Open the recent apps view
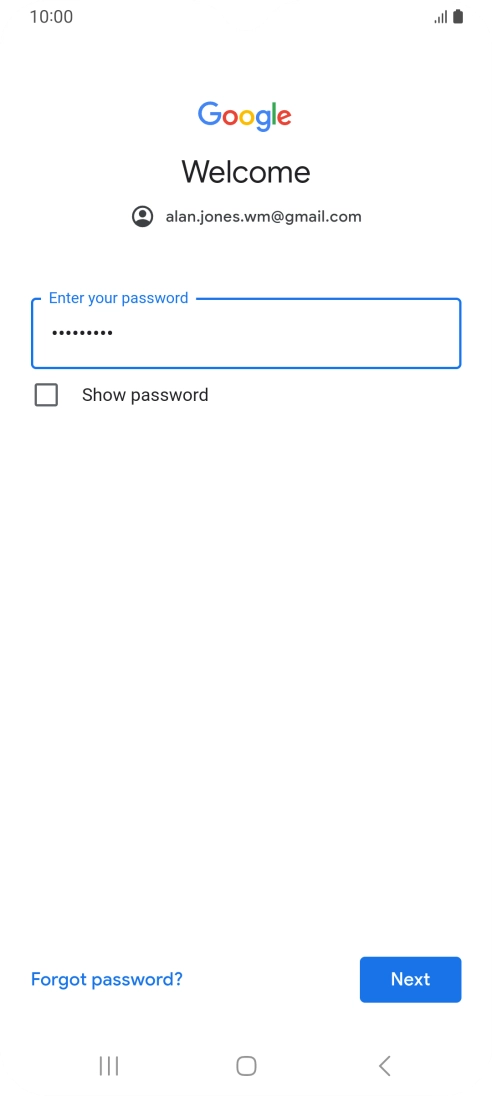Viewport: 492px width, 1096px height. click(x=109, y=1065)
